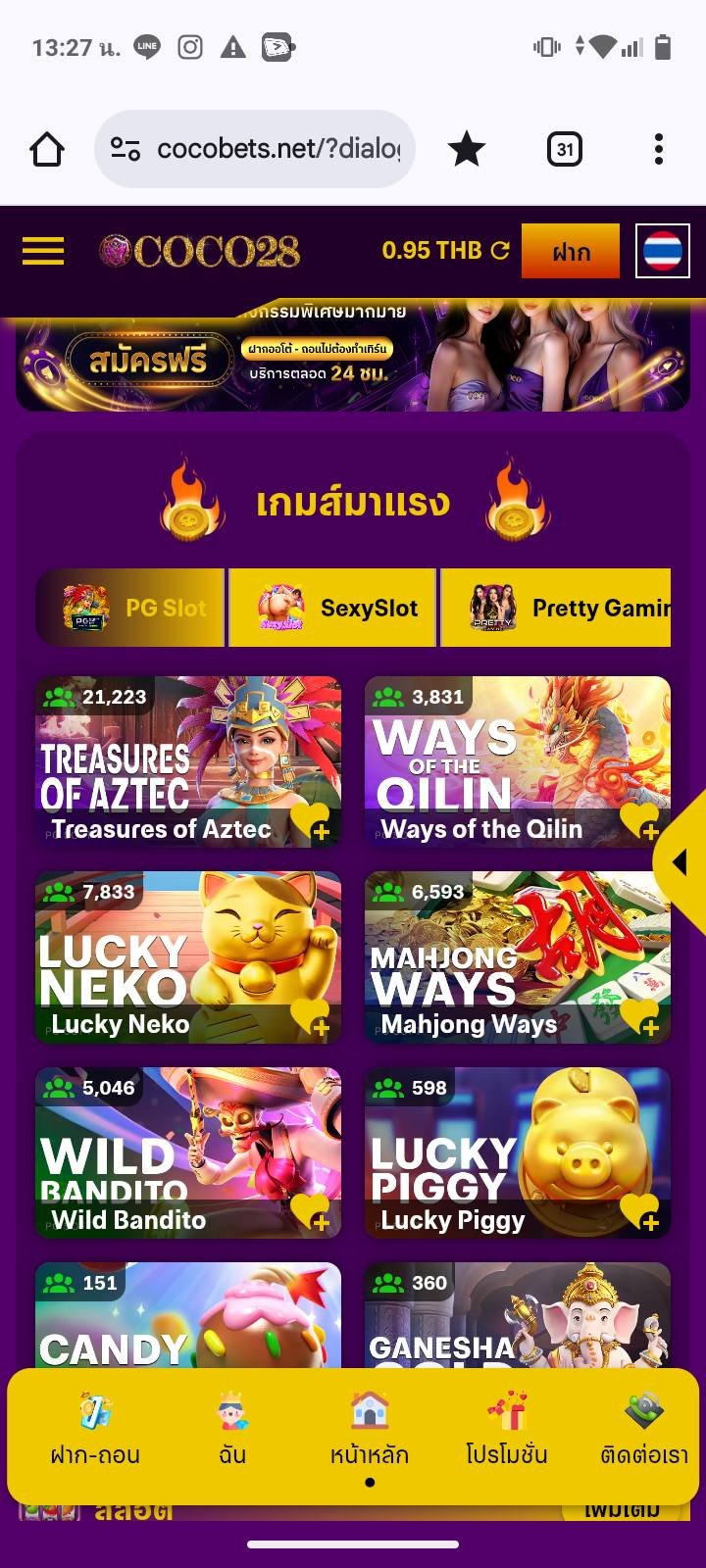Image resolution: width=706 pixels, height=1568 pixels.
Task: Switch to the SexySlot provider tab
Action: click(332, 608)
